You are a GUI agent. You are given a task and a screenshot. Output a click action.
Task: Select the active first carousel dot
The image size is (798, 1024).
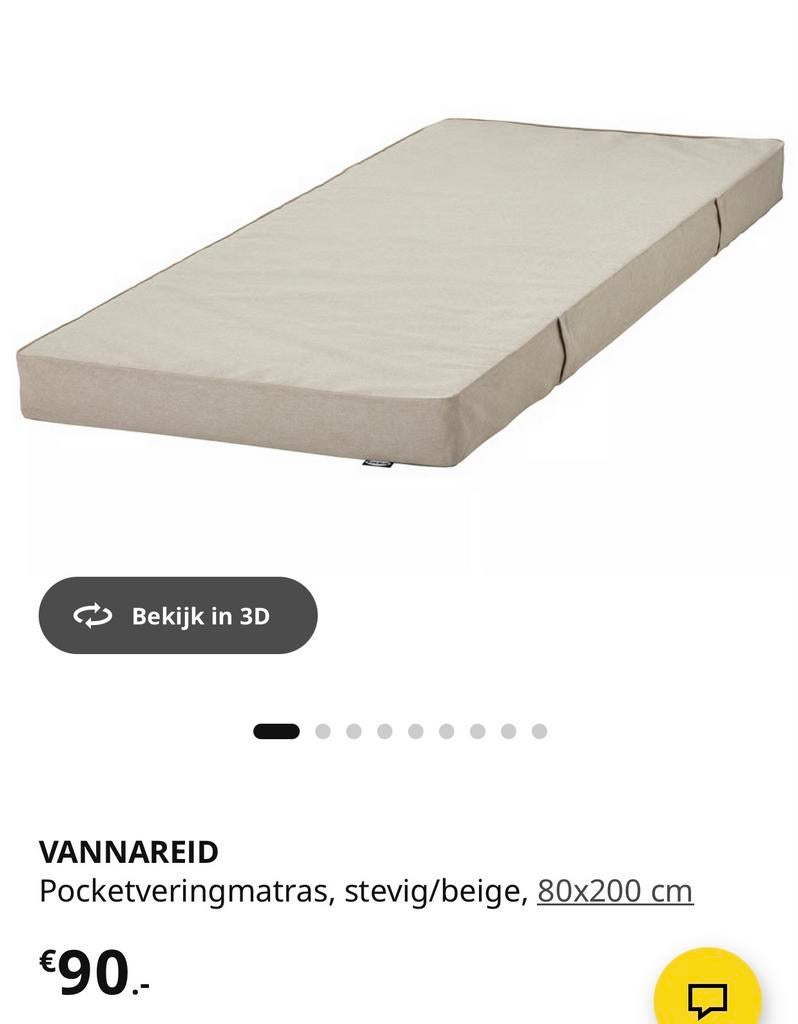point(277,730)
